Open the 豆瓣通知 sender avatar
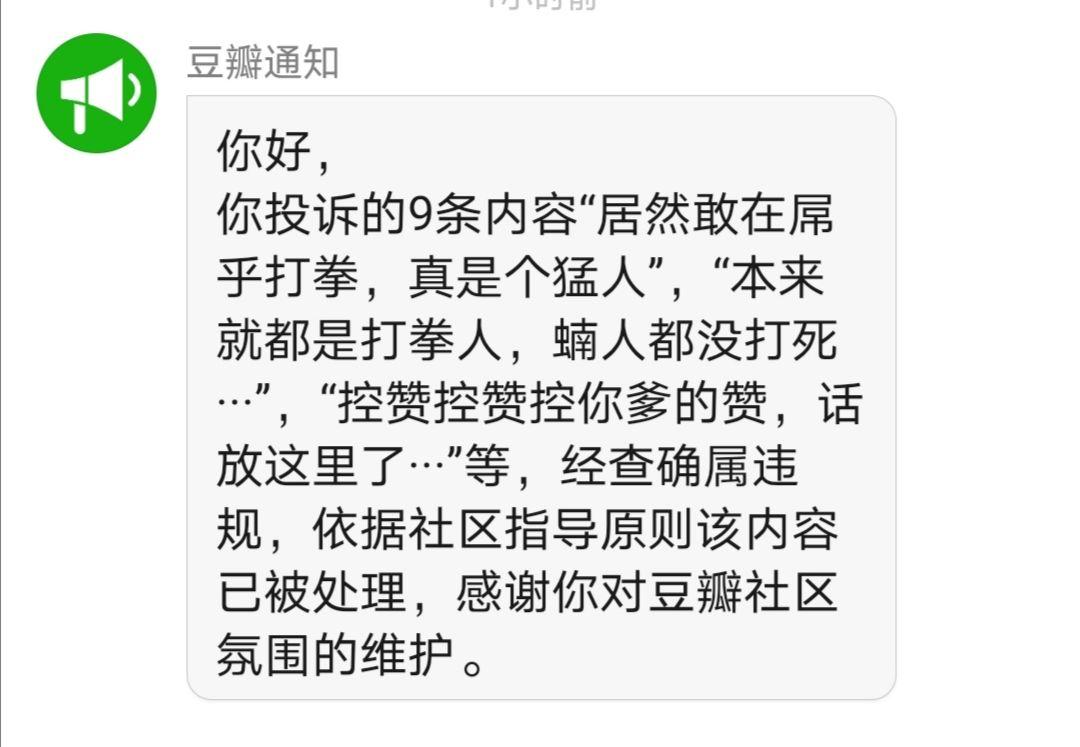This screenshot has width=1080, height=747. [96, 92]
